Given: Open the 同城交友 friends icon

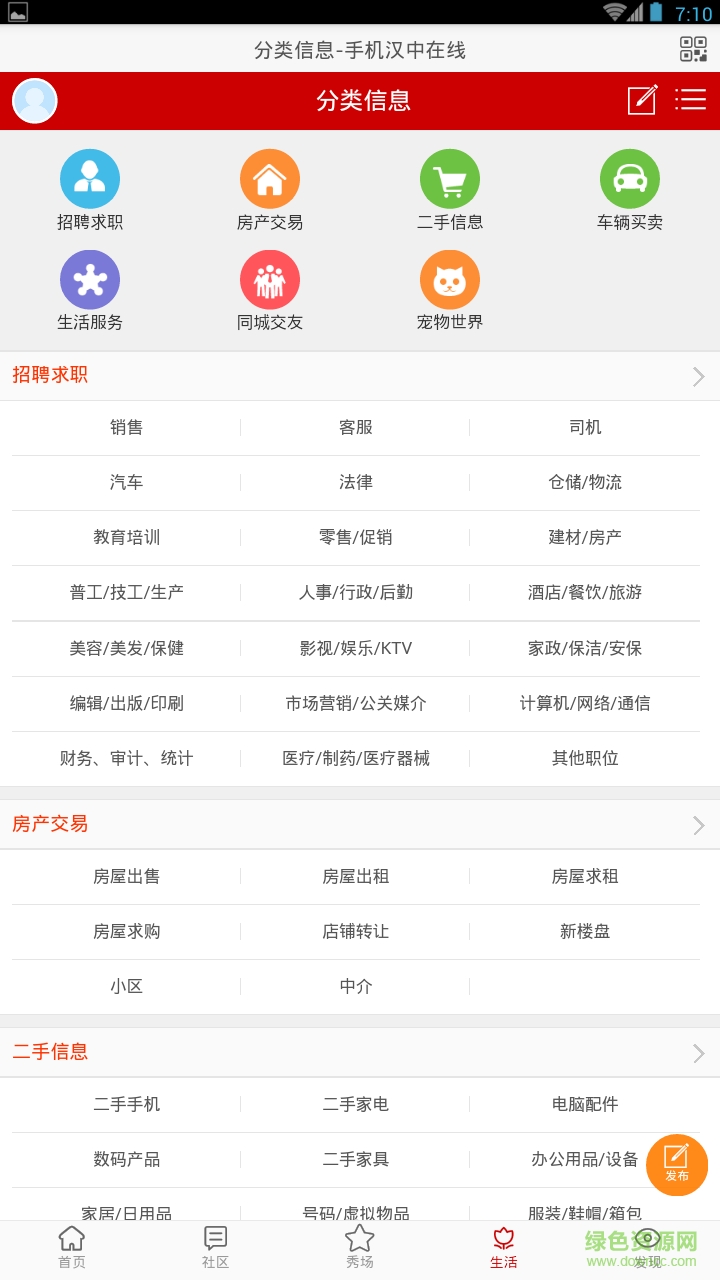Looking at the screenshot, I should tap(270, 280).
